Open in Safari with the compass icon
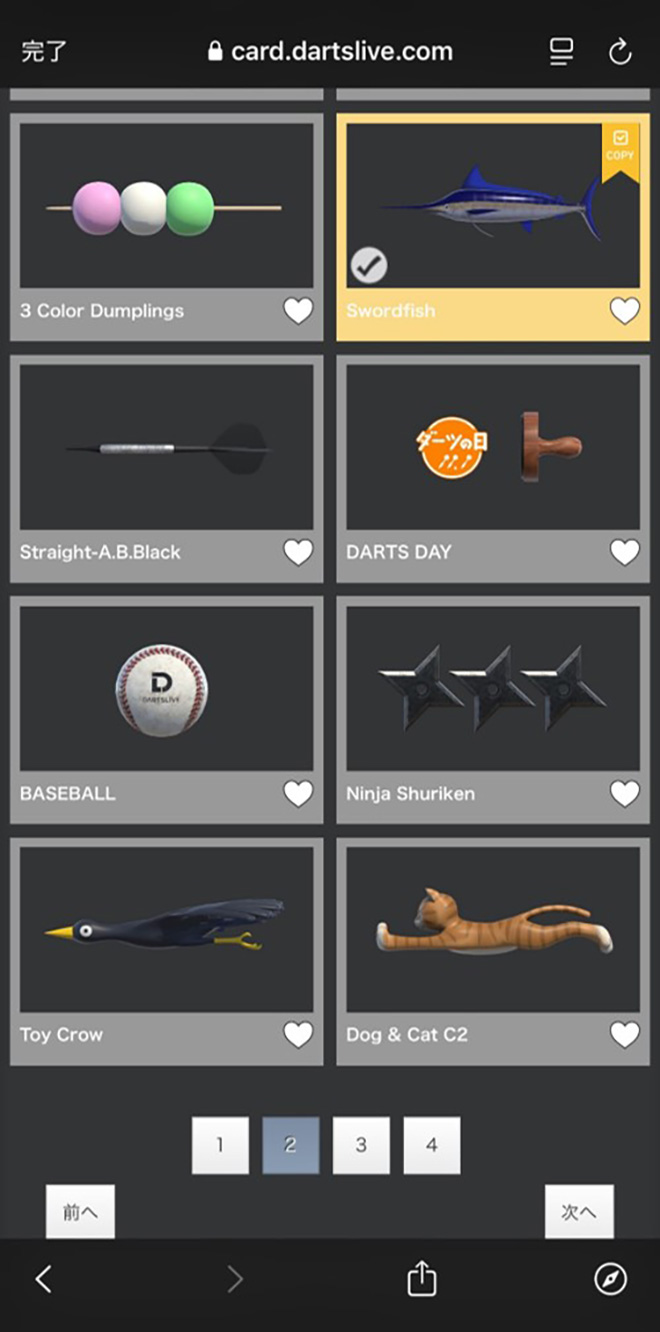 coord(610,1278)
